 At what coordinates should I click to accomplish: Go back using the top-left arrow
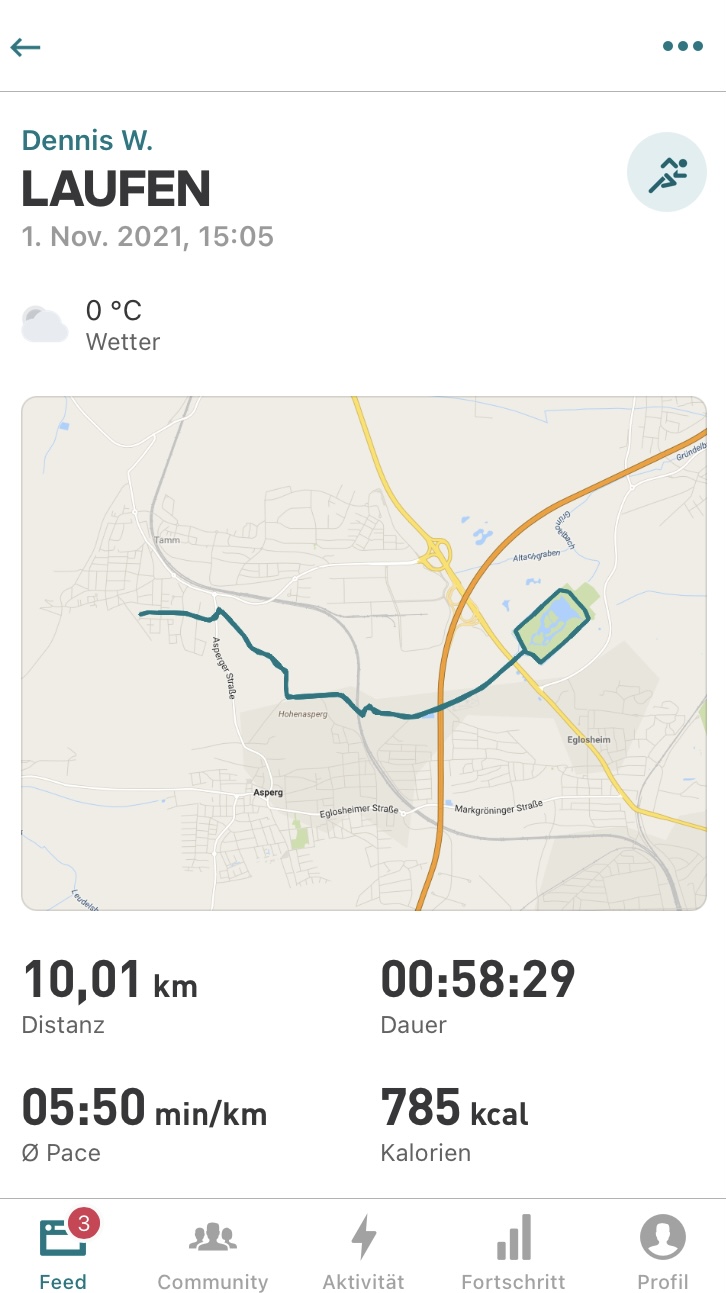(x=25, y=47)
